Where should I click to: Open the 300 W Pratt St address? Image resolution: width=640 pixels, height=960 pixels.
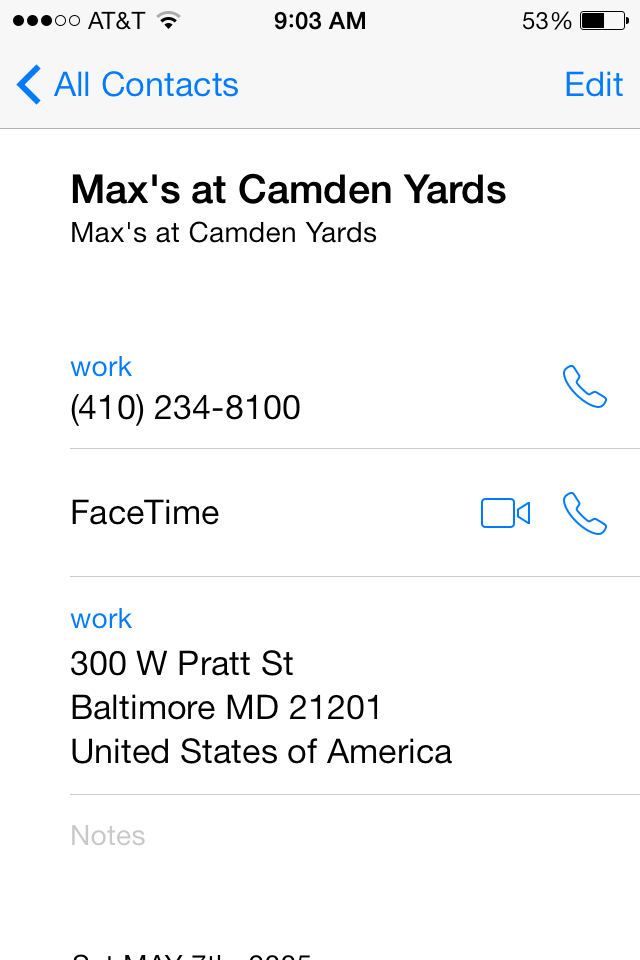[260, 707]
